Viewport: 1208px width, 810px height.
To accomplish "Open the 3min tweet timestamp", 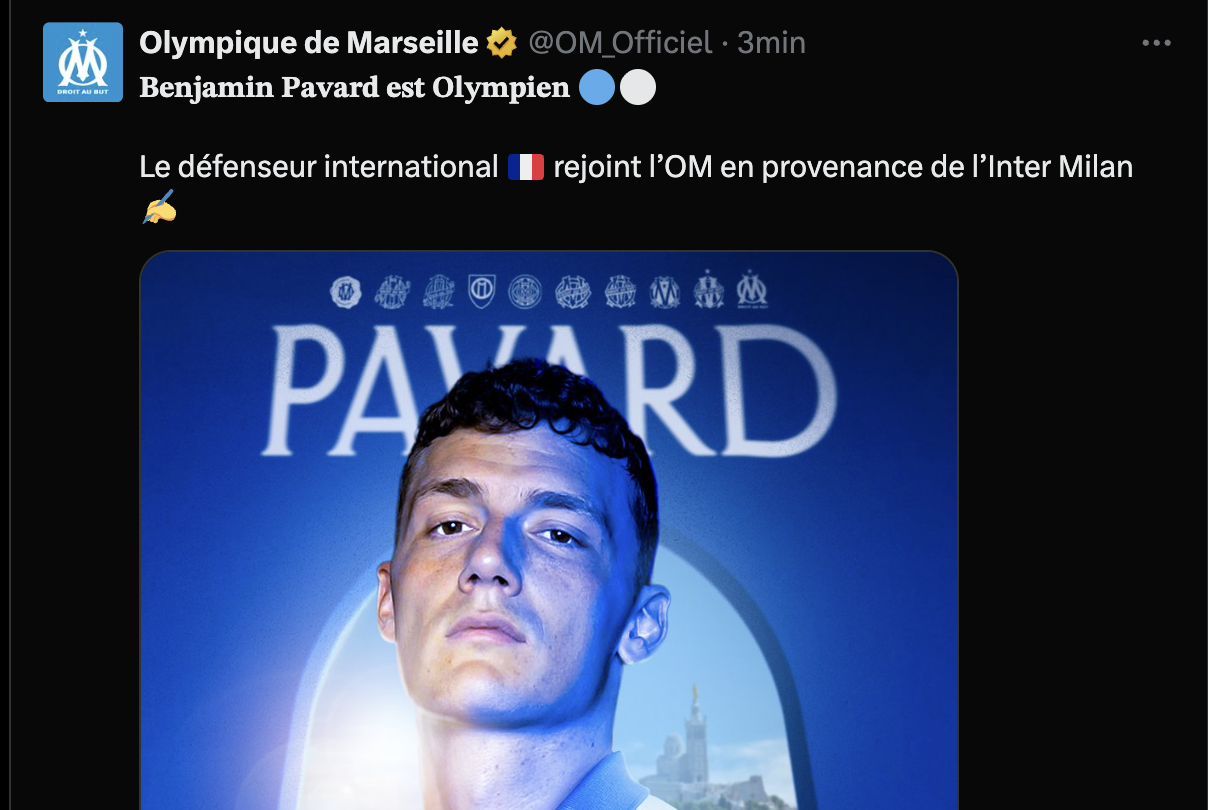I will point(771,43).
